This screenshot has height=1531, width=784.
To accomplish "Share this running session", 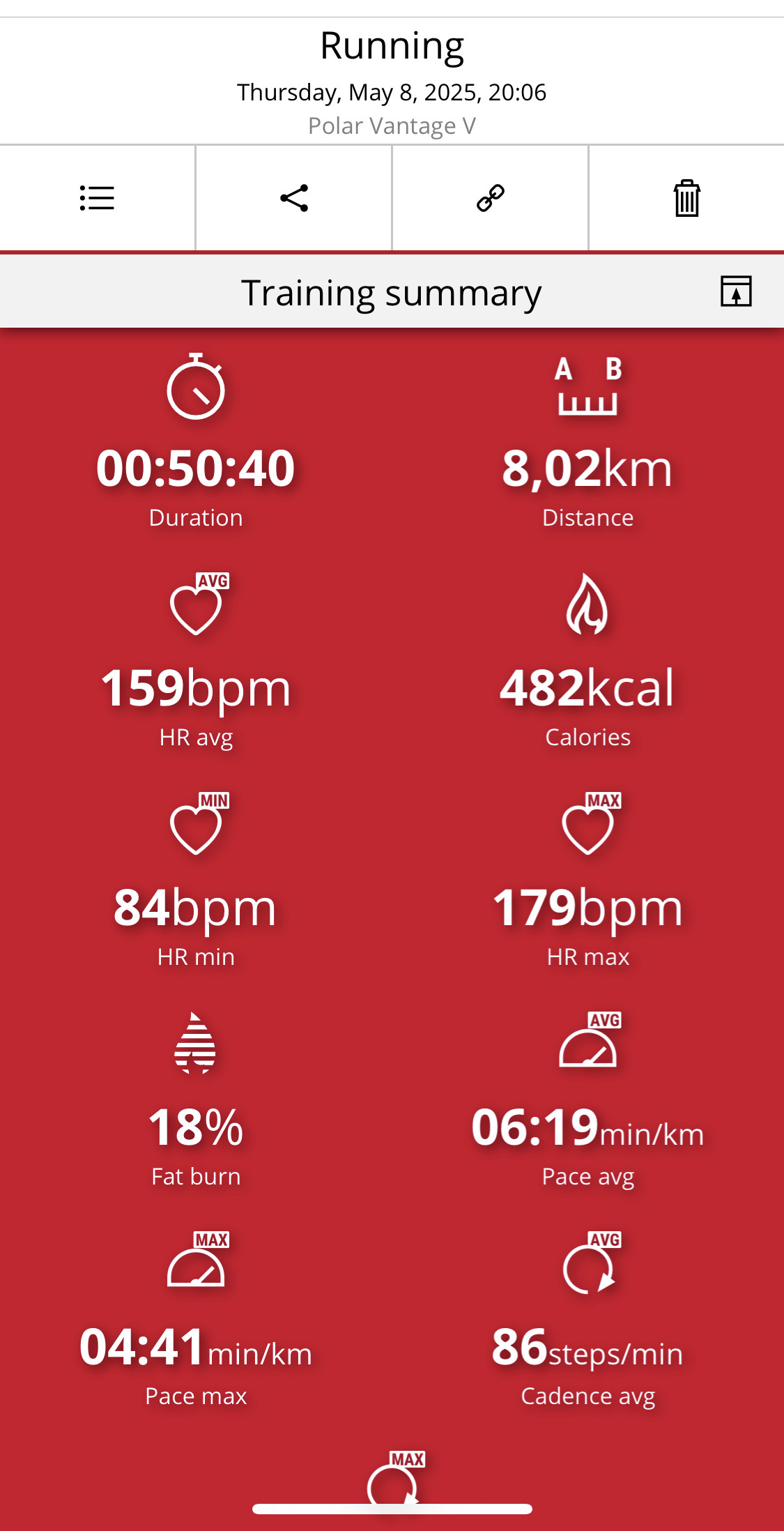I will coord(294,198).
